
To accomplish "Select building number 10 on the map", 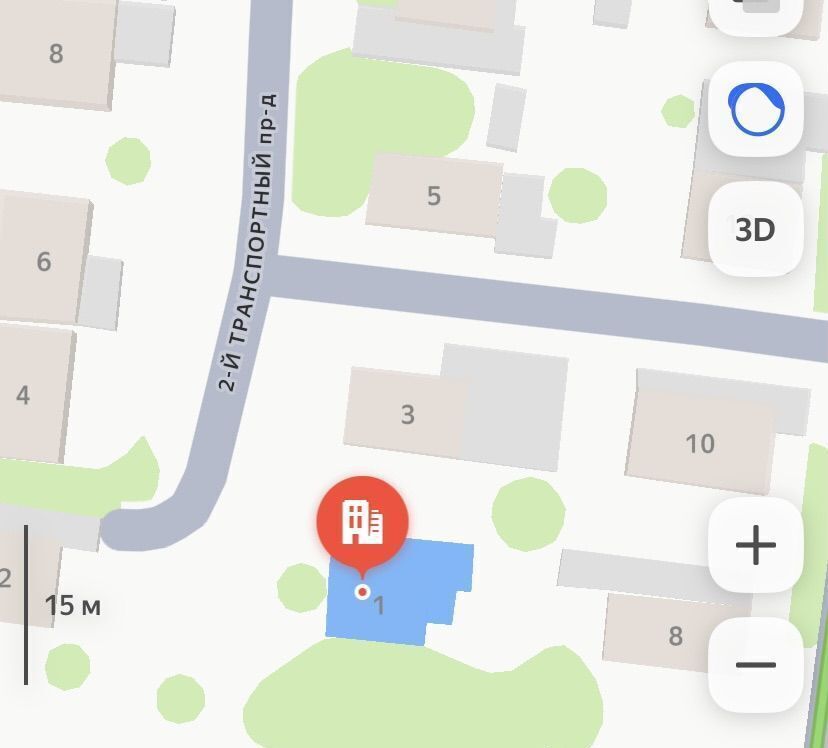I will tap(700, 442).
